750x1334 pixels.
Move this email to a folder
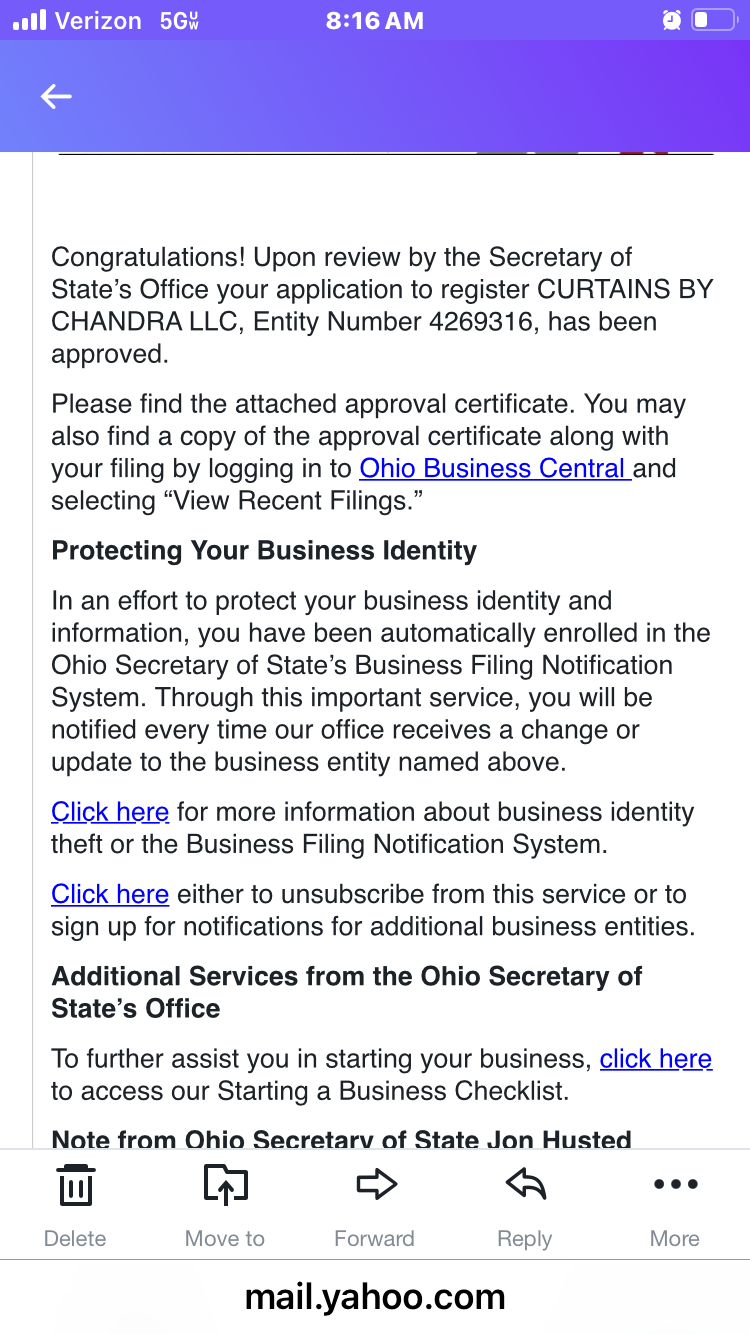(225, 1203)
